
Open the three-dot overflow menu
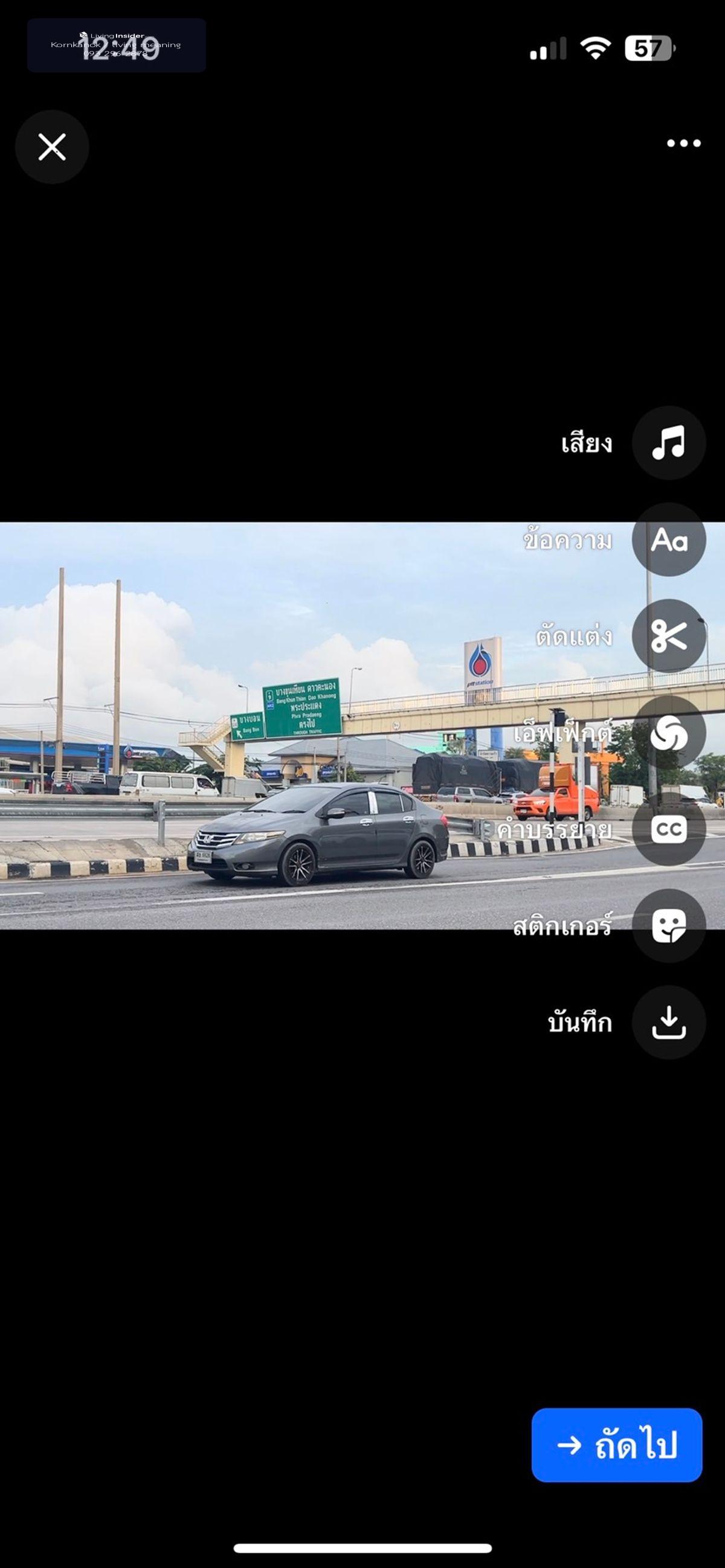683,144
